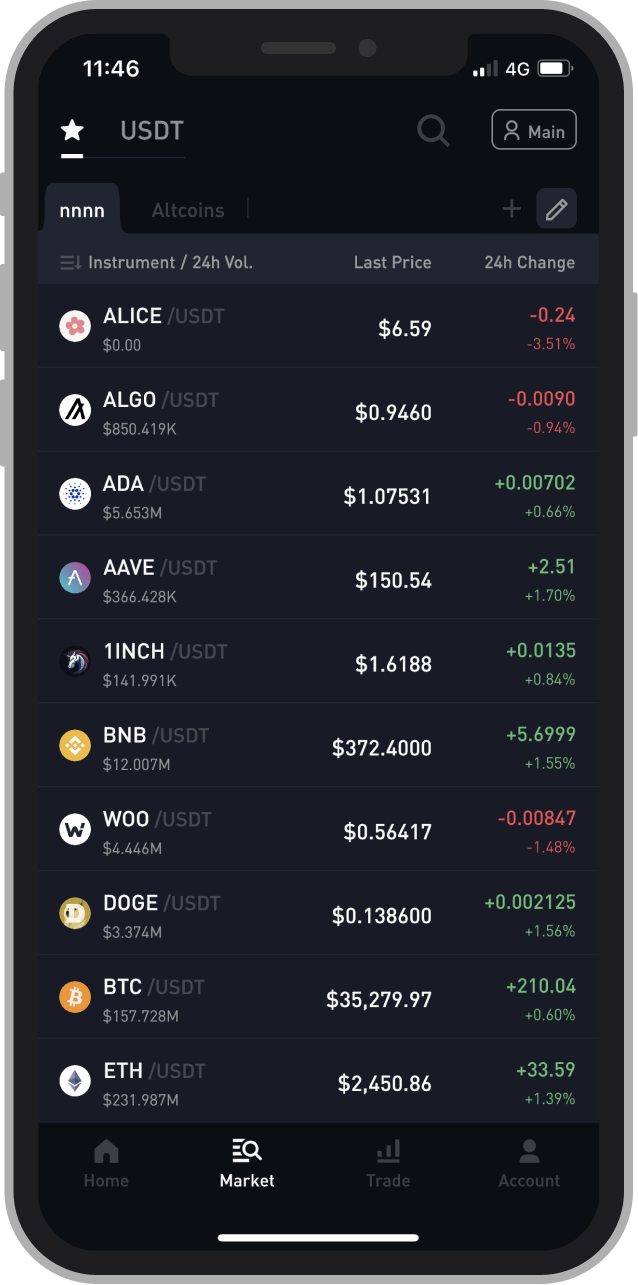Open the DOGE/USDT pair

pyautogui.click(x=319, y=914)
